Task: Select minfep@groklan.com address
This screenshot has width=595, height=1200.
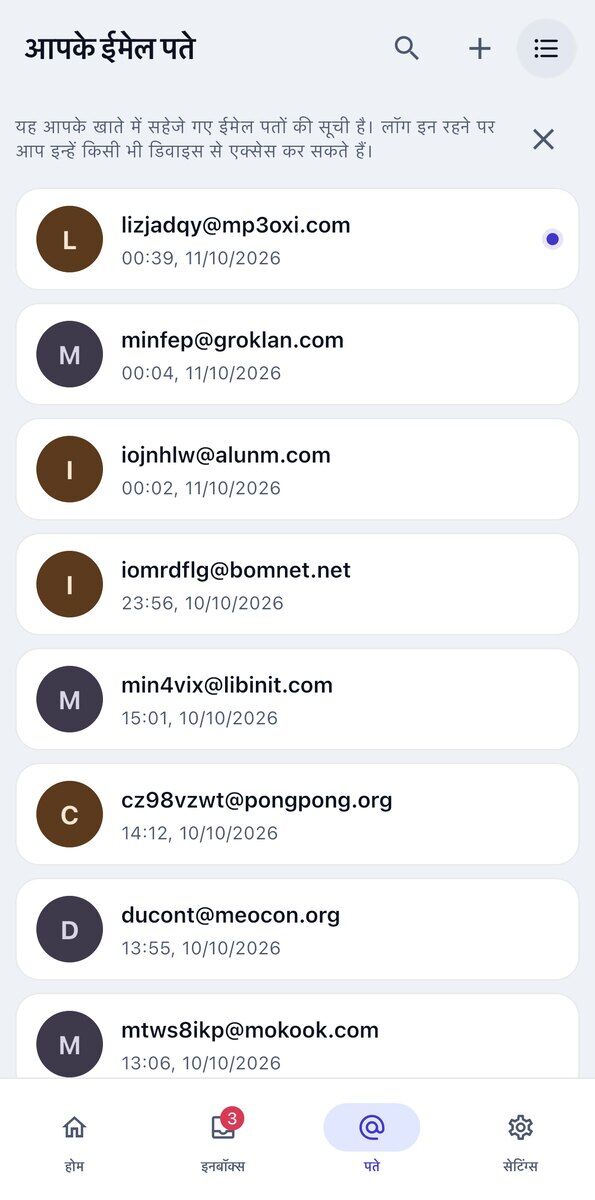Action: (298, 354)
